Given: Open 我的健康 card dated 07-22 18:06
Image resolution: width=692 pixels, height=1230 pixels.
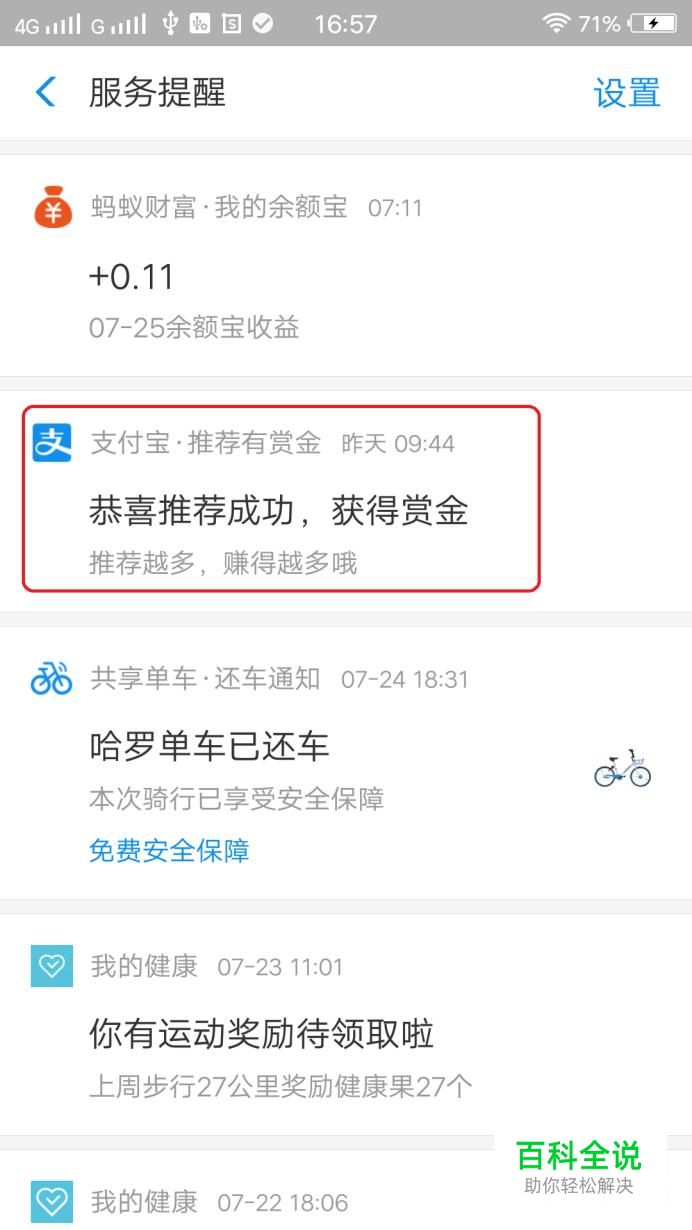Looking at the screenshot, I should [346, 1190].
